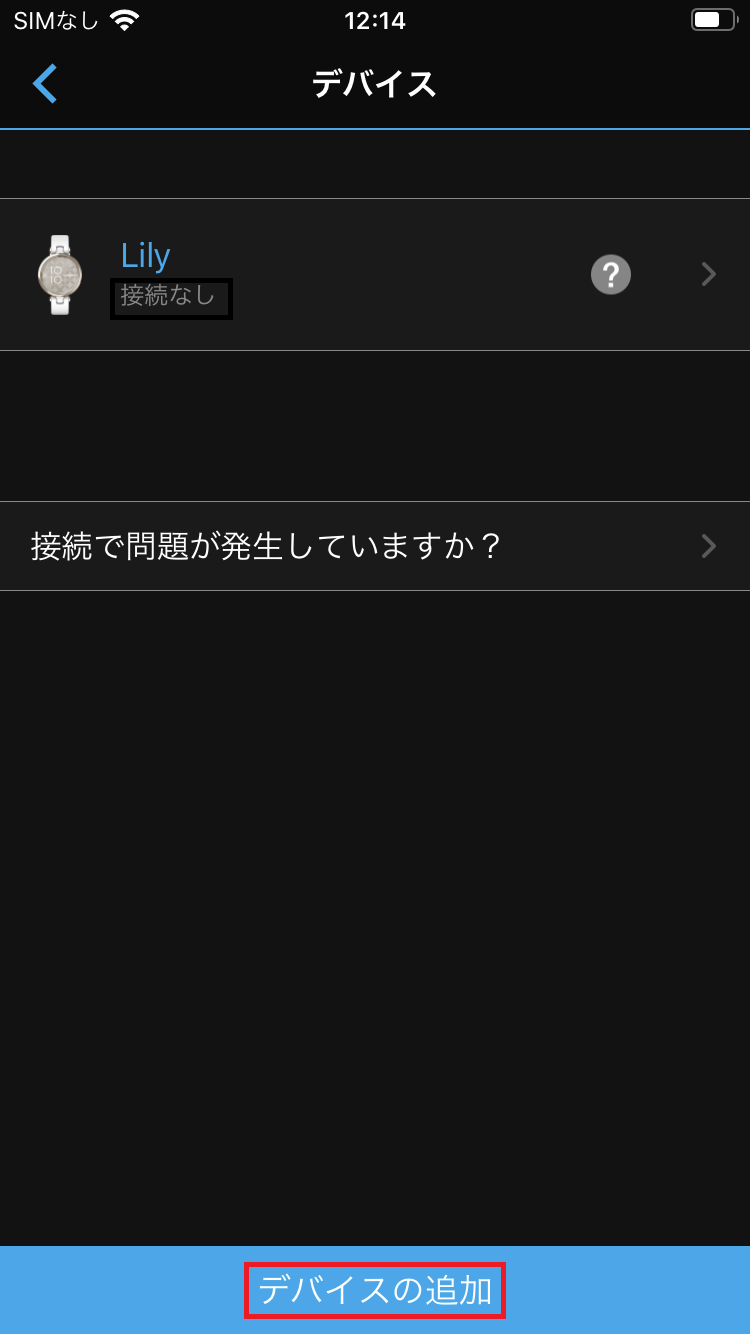
Task: Tap デバイスの追加 to add a device
Action: point(375,1290)
